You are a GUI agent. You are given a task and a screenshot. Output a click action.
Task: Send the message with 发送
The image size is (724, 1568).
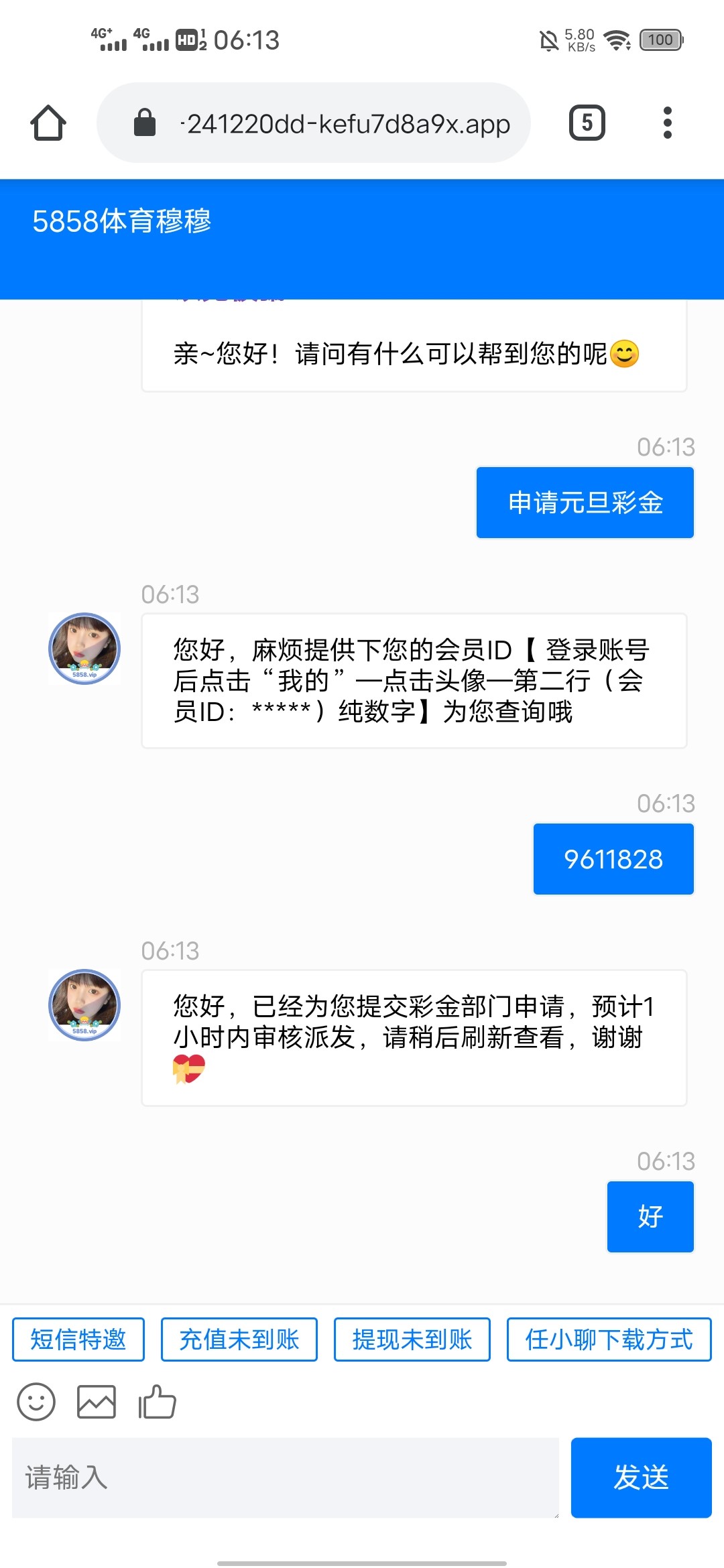(641, 1478)
